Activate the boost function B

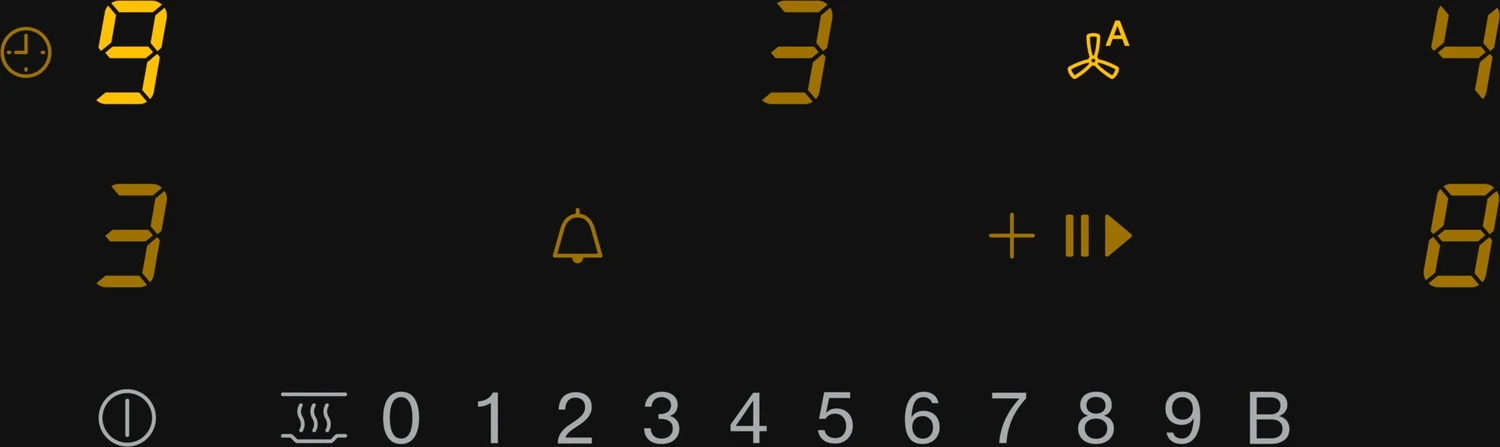point(1269,418)
